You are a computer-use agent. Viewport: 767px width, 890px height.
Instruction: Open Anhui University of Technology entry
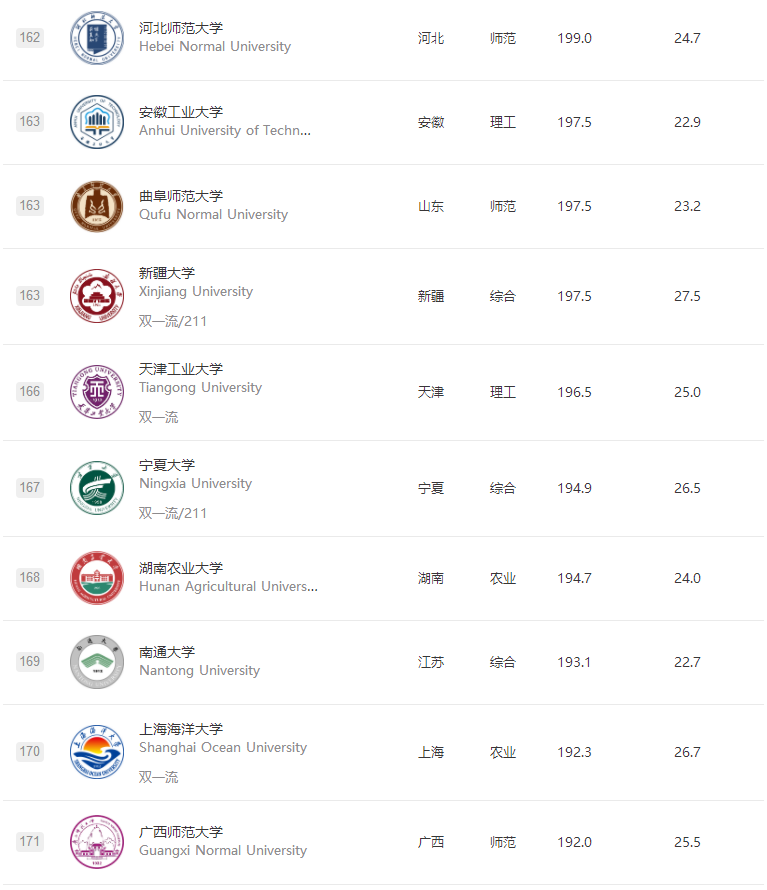[181, 112]
